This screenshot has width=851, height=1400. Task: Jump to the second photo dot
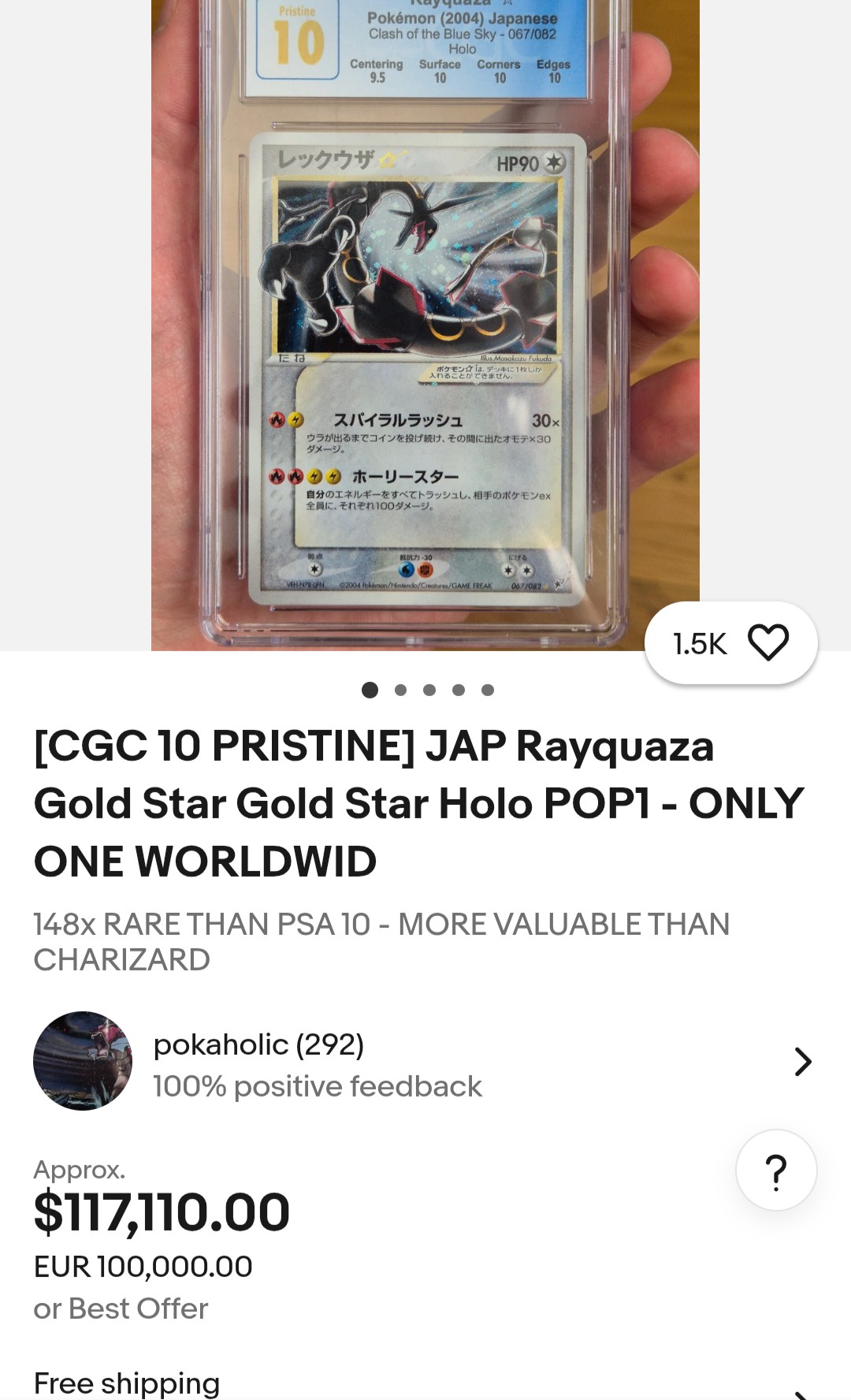click(400, 691)
